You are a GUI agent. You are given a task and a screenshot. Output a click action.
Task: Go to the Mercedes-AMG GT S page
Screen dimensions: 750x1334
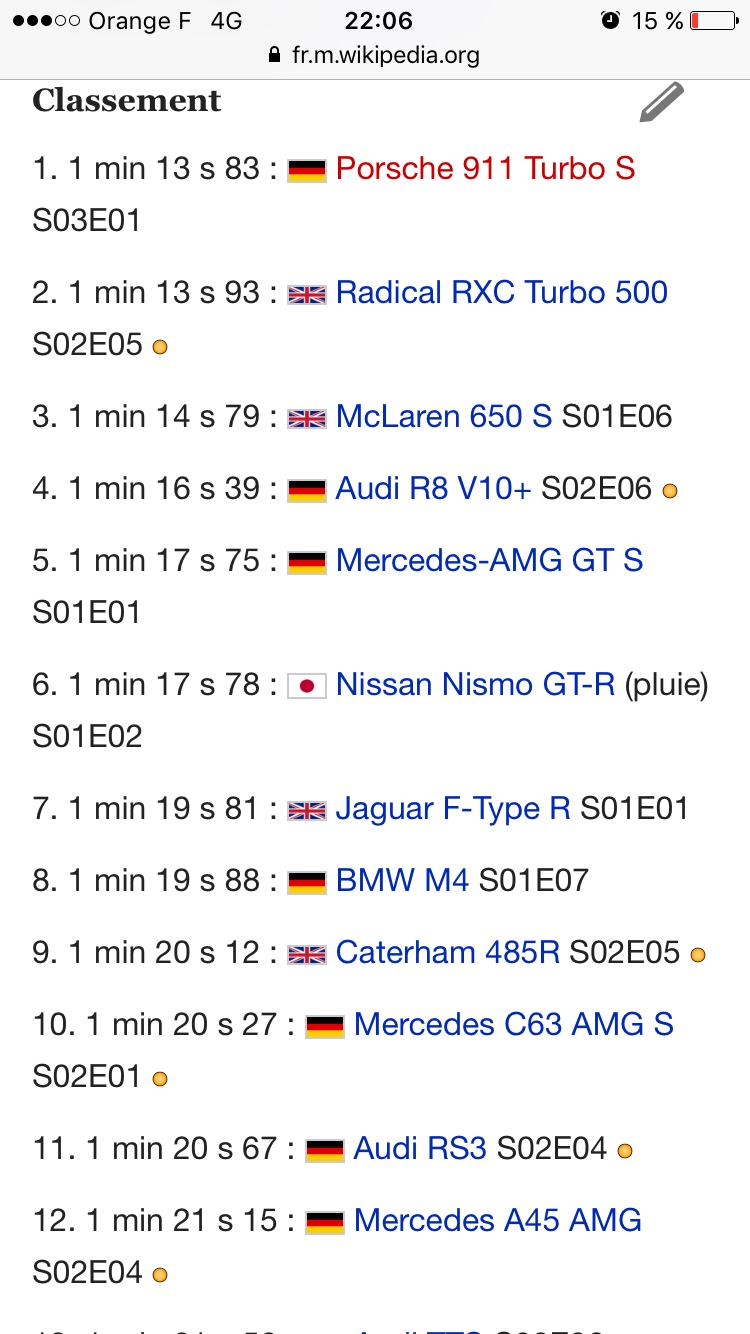[489, 560]
